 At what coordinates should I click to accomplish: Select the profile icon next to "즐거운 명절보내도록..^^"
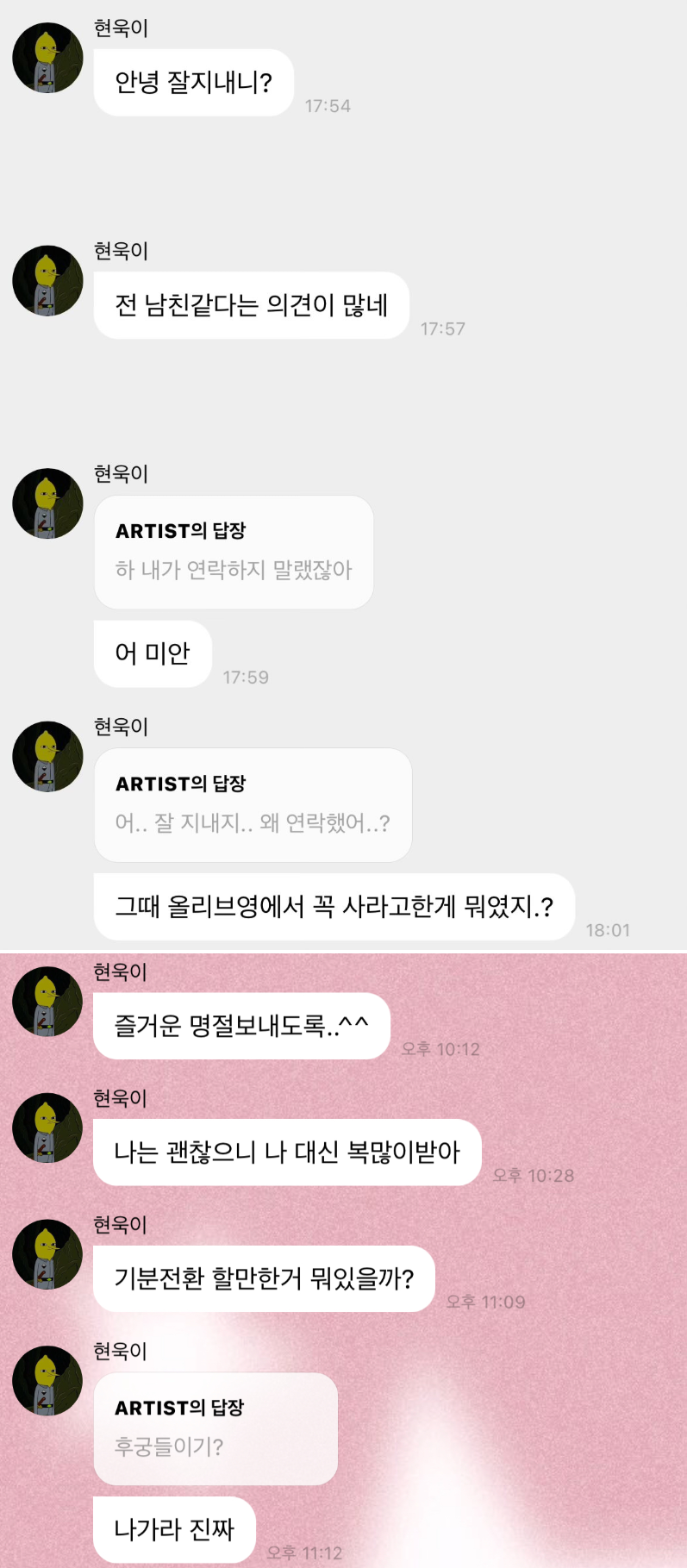(47, 1009)
